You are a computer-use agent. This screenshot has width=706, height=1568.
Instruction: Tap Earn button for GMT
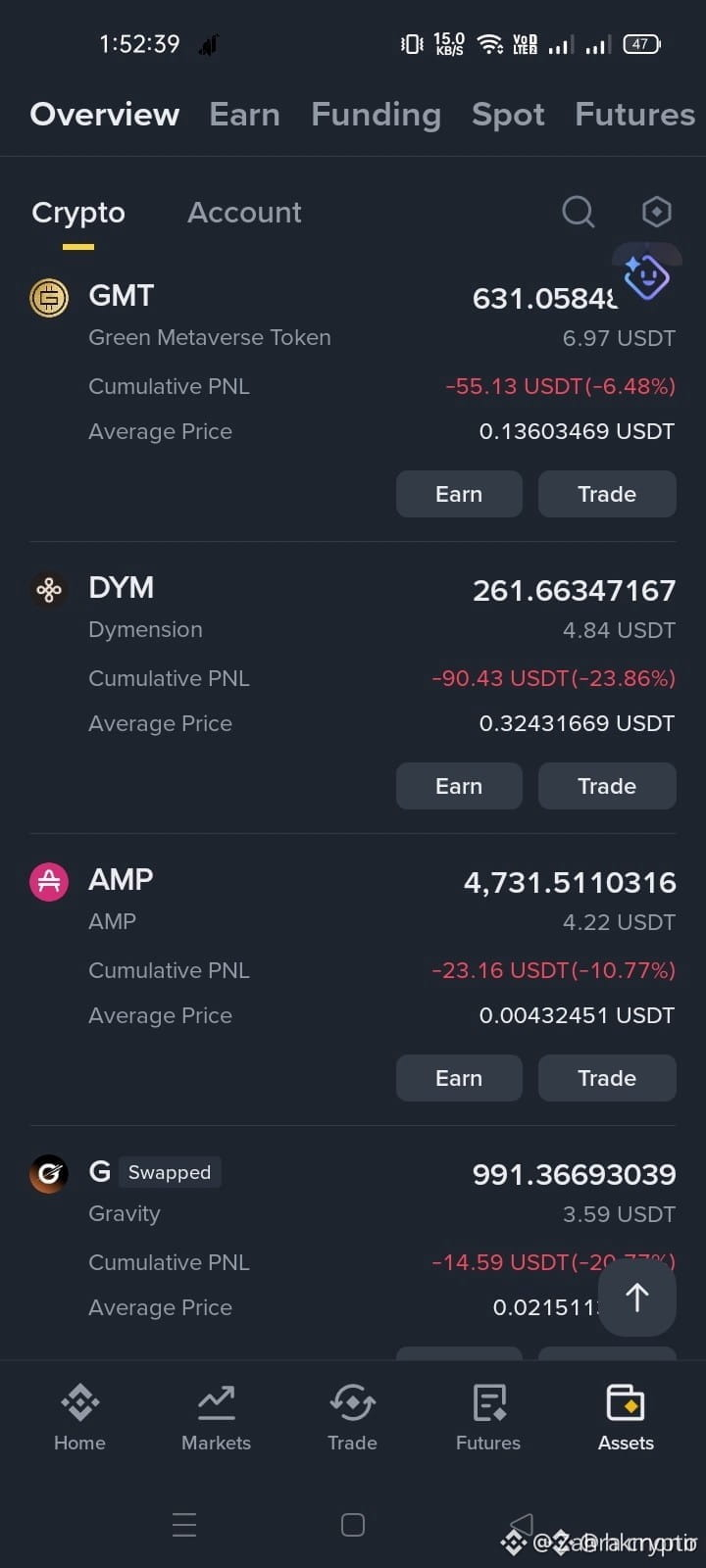click(459, 494)
